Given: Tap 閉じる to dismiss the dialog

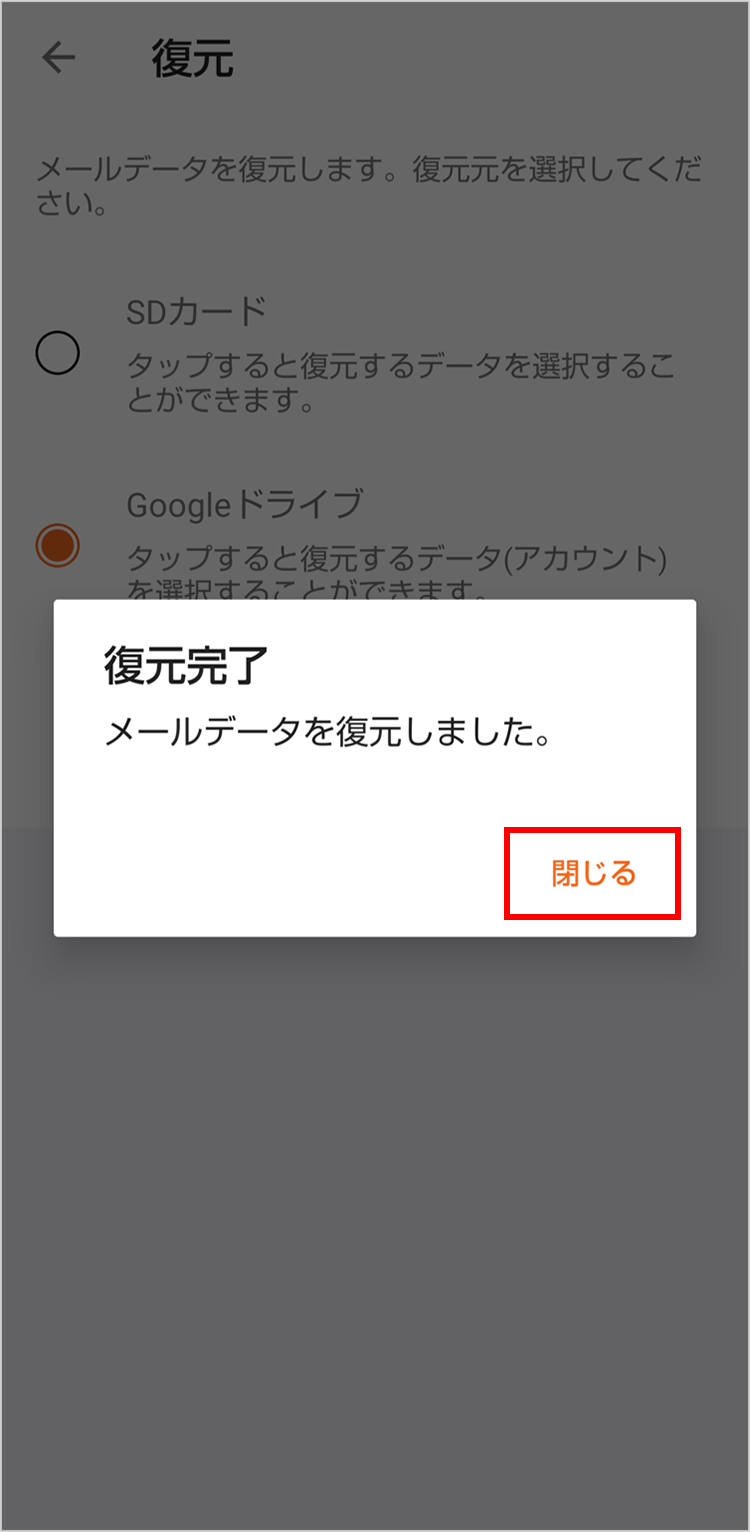Looking at the screenshot, I should pyautogui.click(x=593, y=873).
